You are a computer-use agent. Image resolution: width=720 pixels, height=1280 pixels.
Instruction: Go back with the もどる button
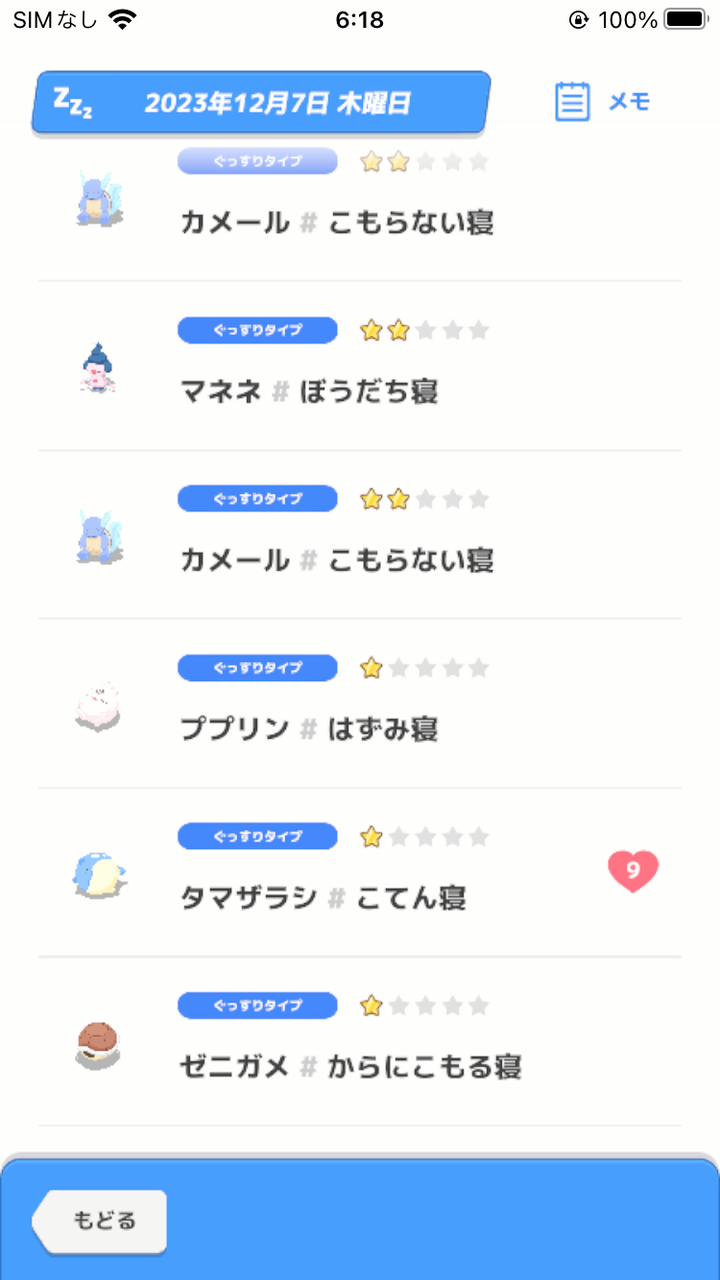(x=102, y=1221)
